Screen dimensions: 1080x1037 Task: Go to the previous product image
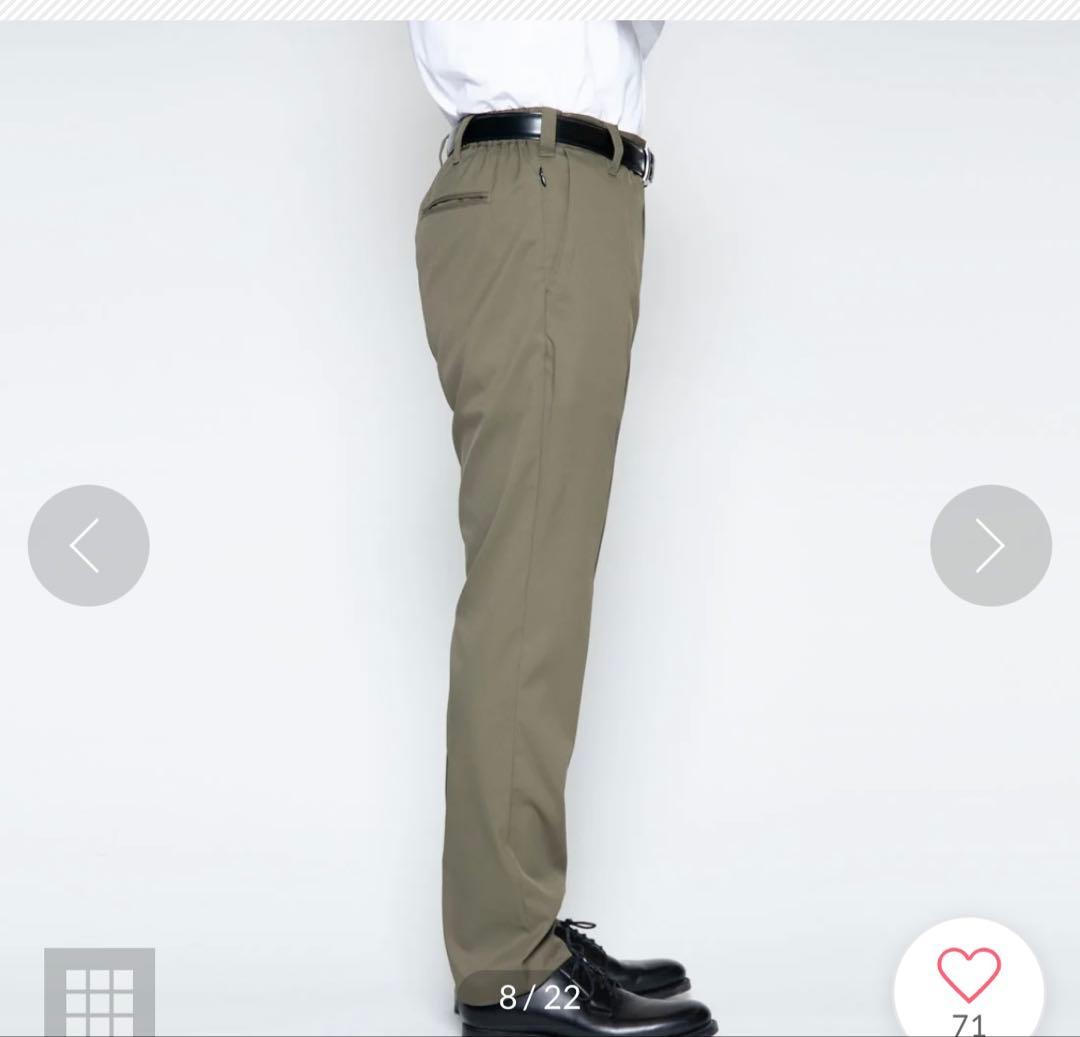88,545
